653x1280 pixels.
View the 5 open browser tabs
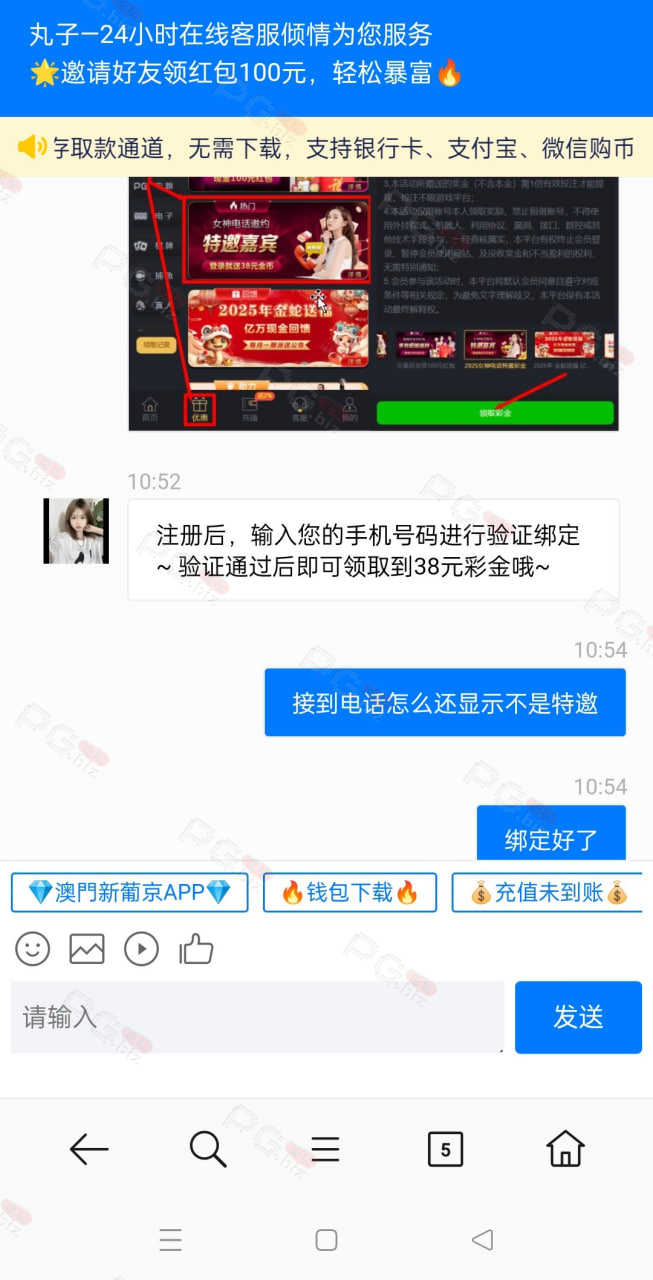(445, 1149)
